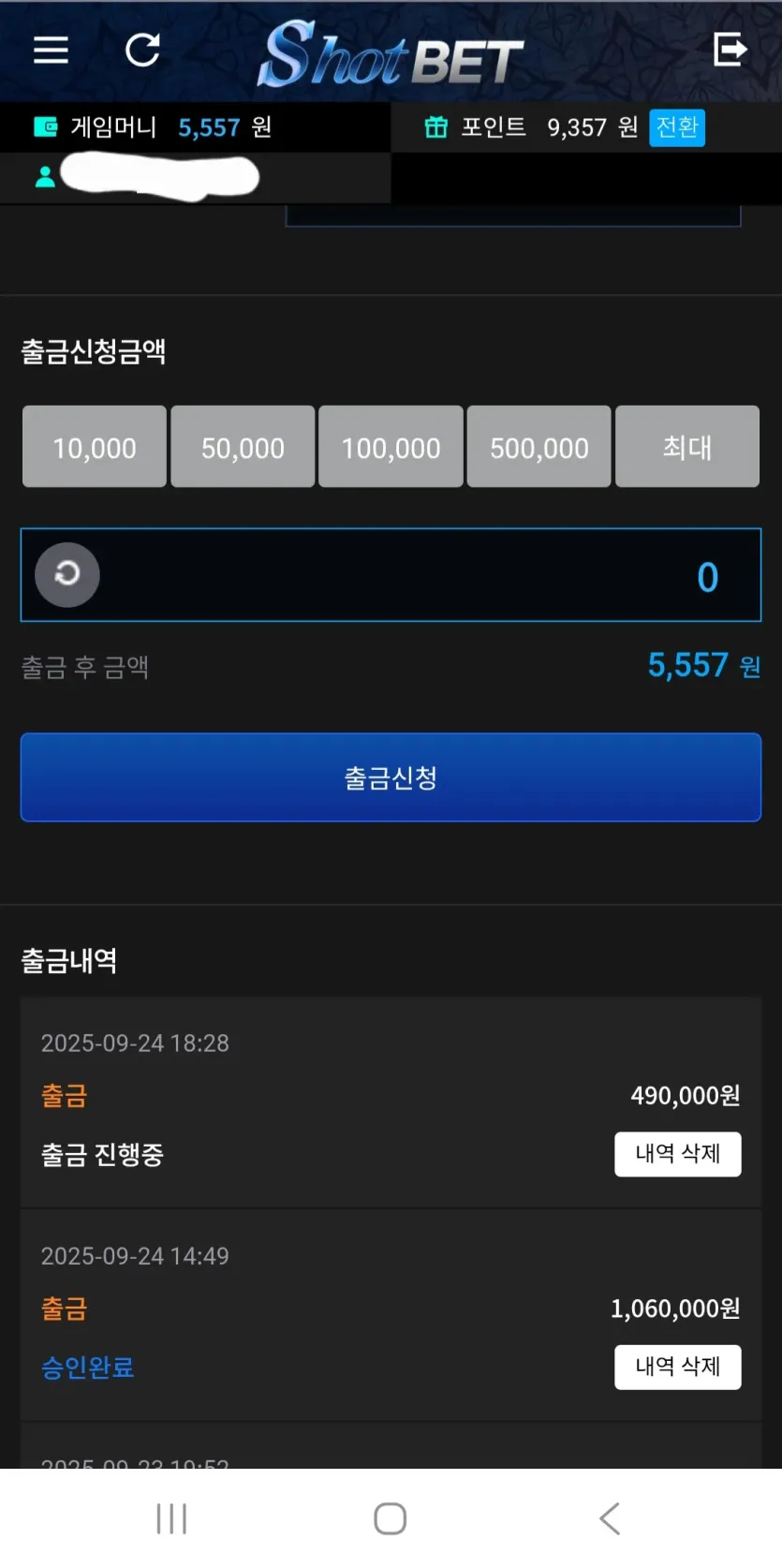Screen dimensions: 782x1568
Task: Go back using the system back button
Action: pos(610,1518)
